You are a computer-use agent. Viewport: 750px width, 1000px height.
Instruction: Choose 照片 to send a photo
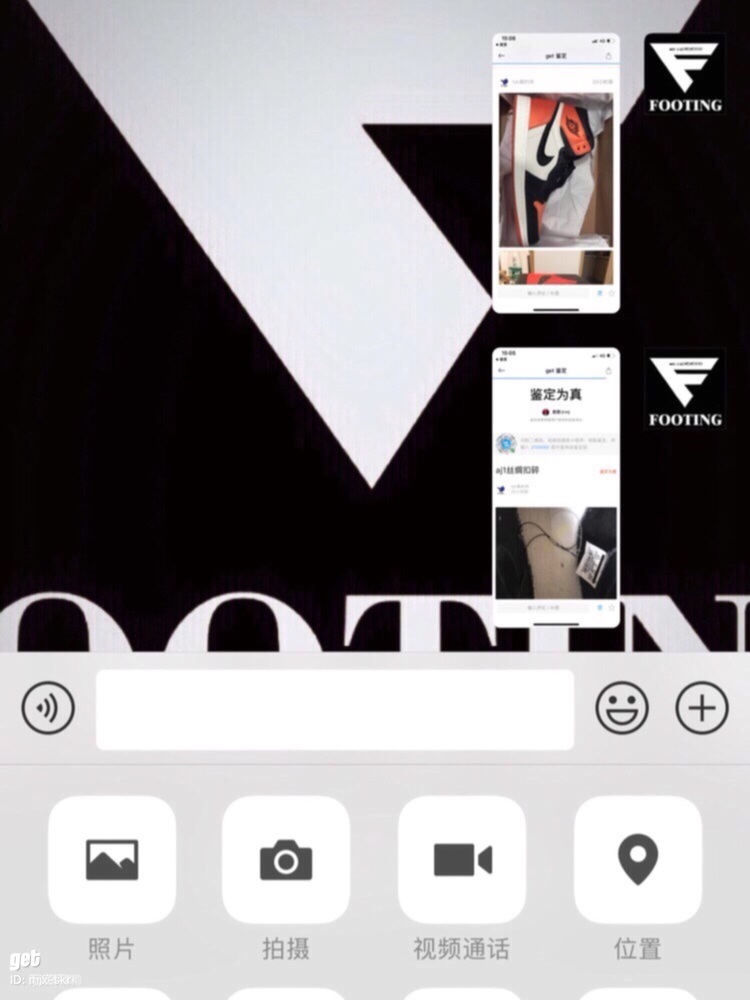[x=112, y=860]
